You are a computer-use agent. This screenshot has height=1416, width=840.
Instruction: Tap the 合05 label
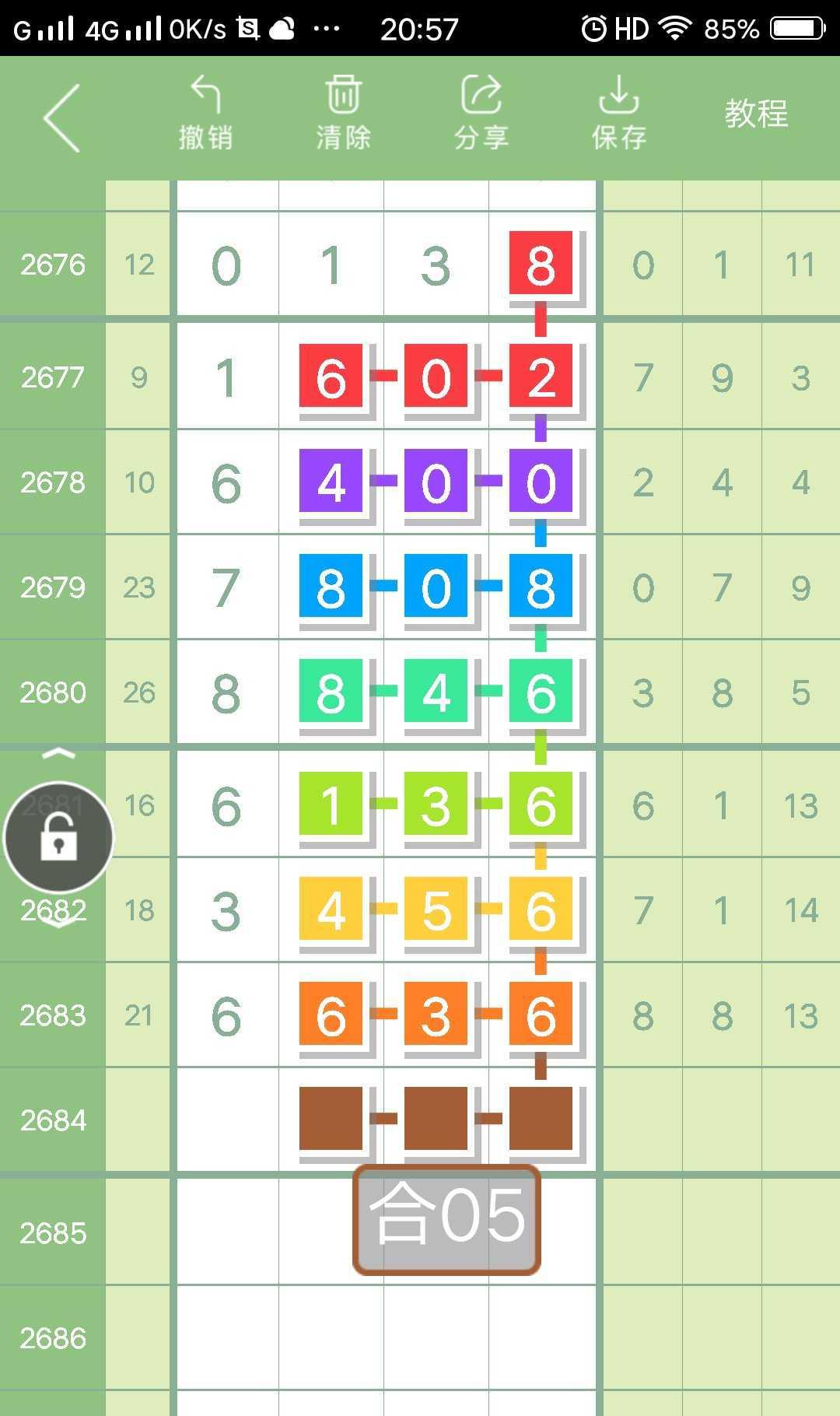[446, 1219]
